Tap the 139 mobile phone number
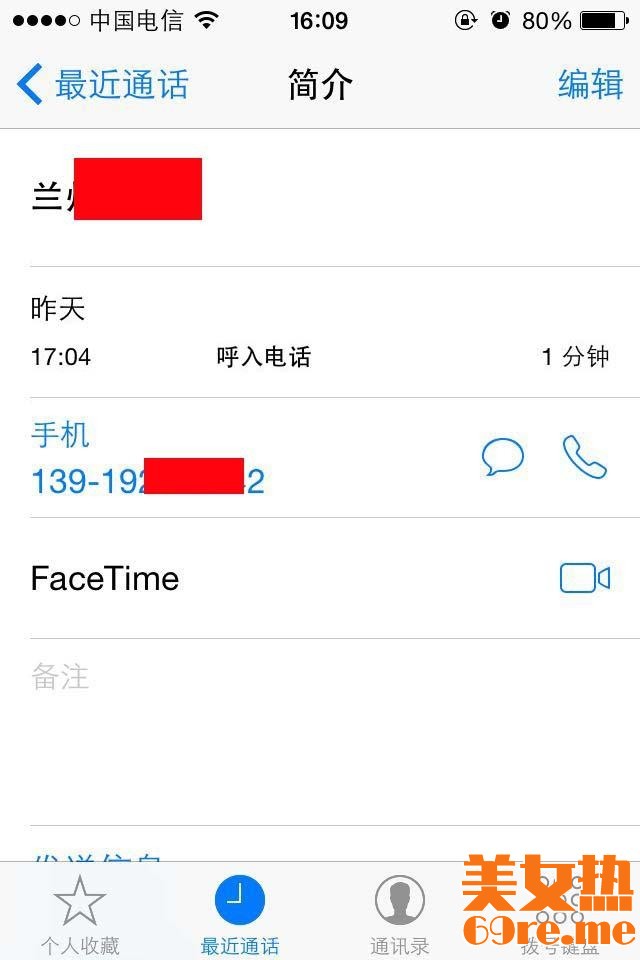640x960 pixels. pos(148,481)
